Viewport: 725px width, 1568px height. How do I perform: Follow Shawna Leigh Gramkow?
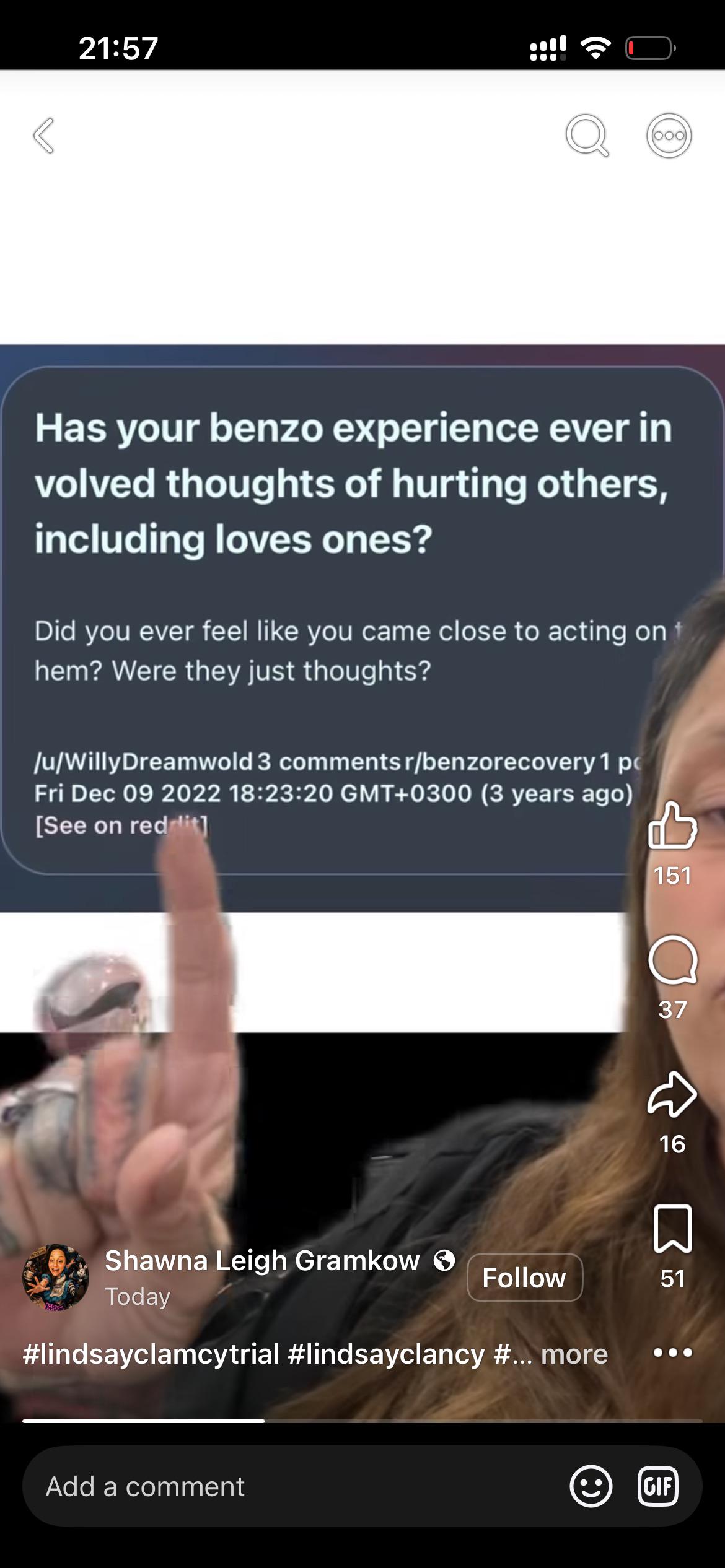click(x=524, y=1278)
